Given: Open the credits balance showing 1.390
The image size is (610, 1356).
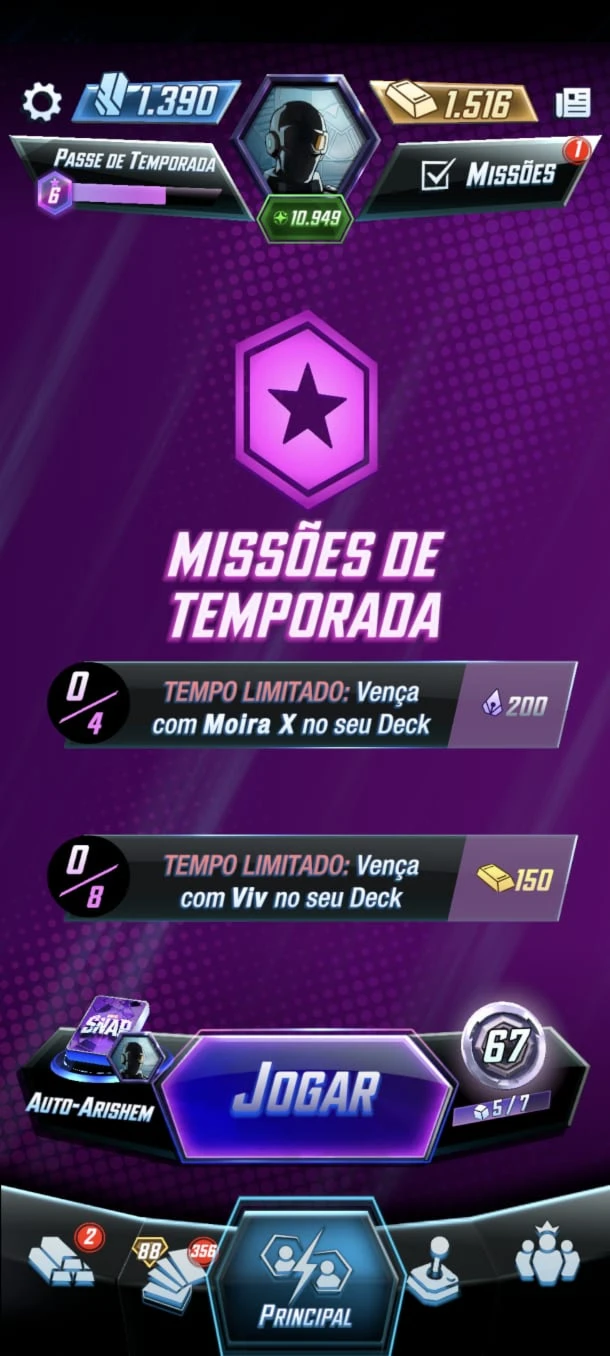Looking at the screenshot, I should click(156, 101).
